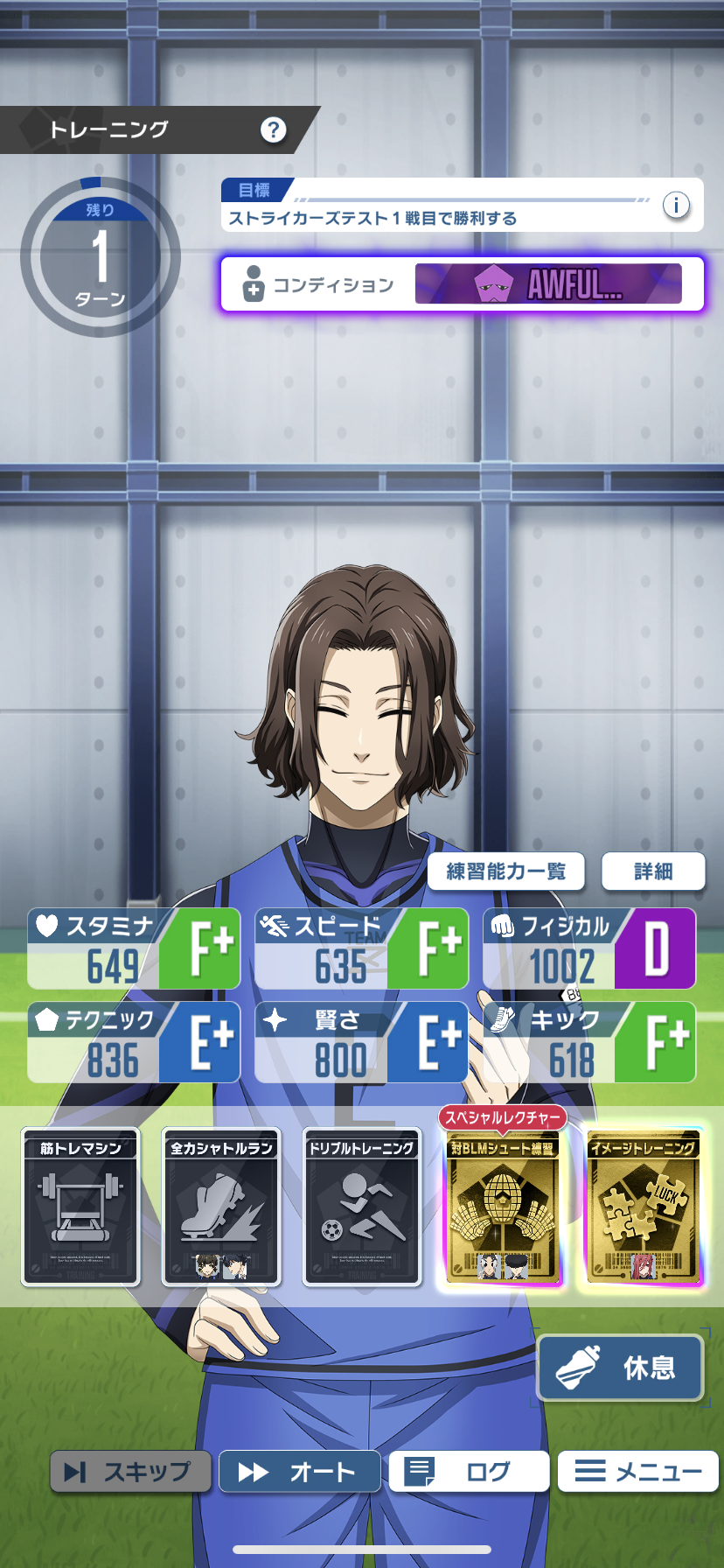Enable オート auto mode
Viewport: 724px width, 1568px height.
299,1472
